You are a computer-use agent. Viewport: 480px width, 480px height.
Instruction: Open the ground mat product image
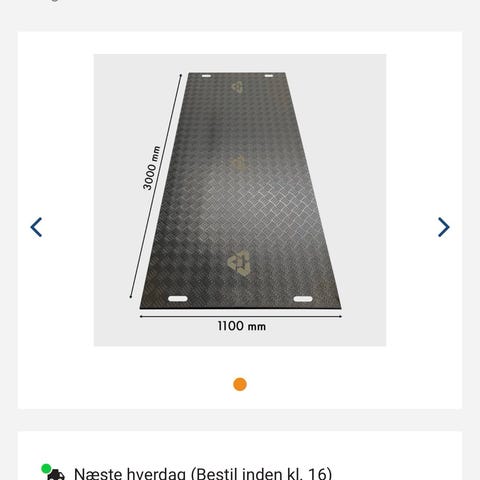(x=240, y=200)
